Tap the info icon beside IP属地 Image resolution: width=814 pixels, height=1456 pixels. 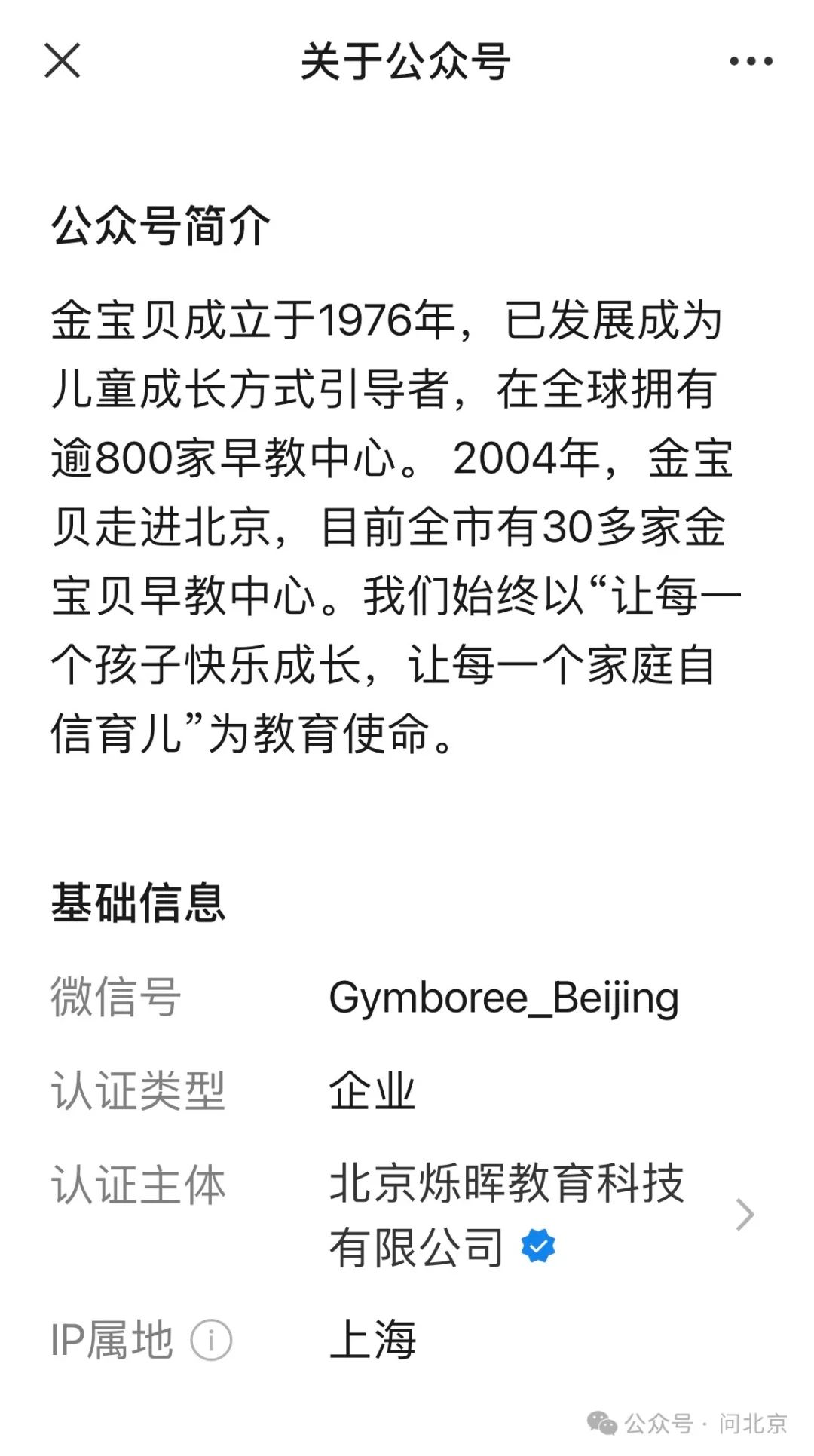(x=211, y=1340)
